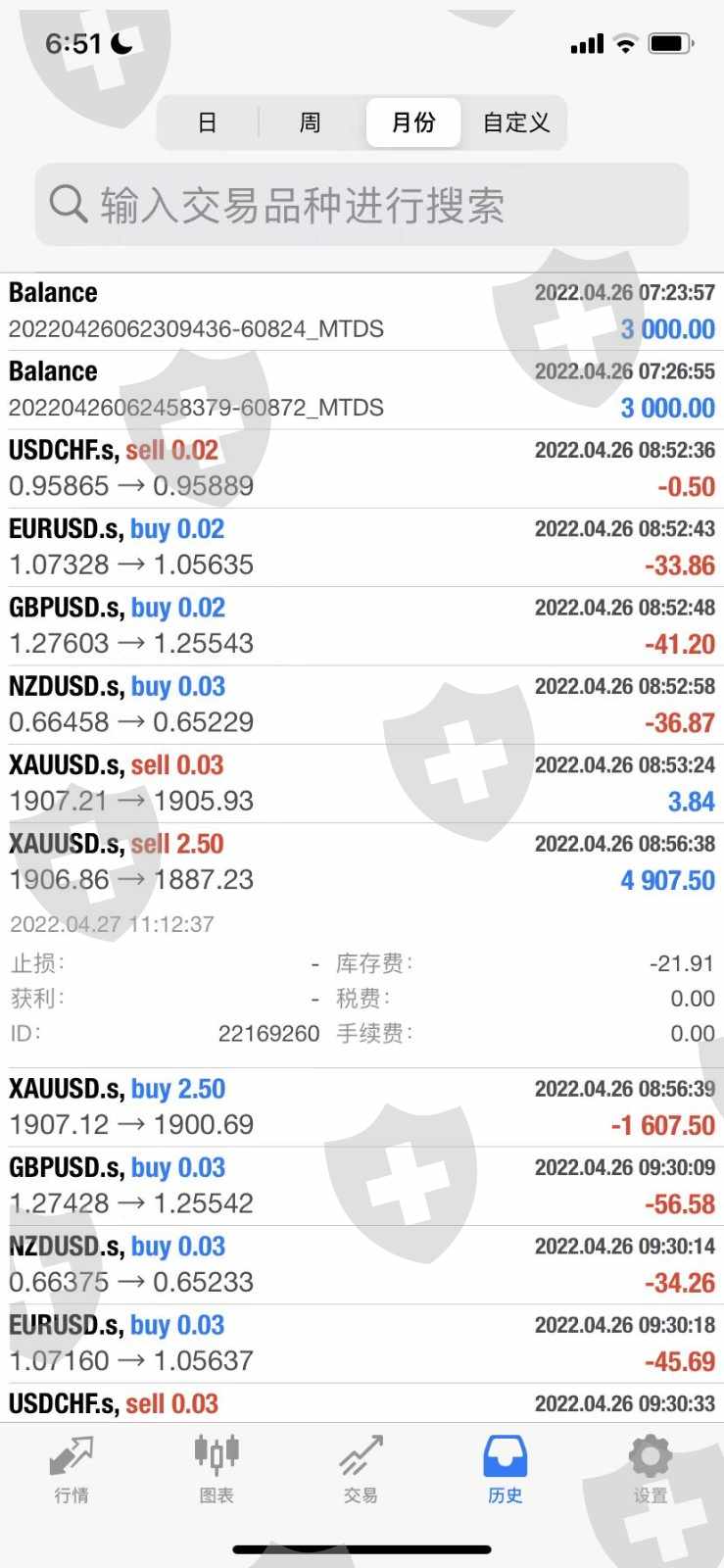Open the 设置 settings tab
Viewport: 724px width, 1568px height.
pyautogui.click(x=650, y=1468)
